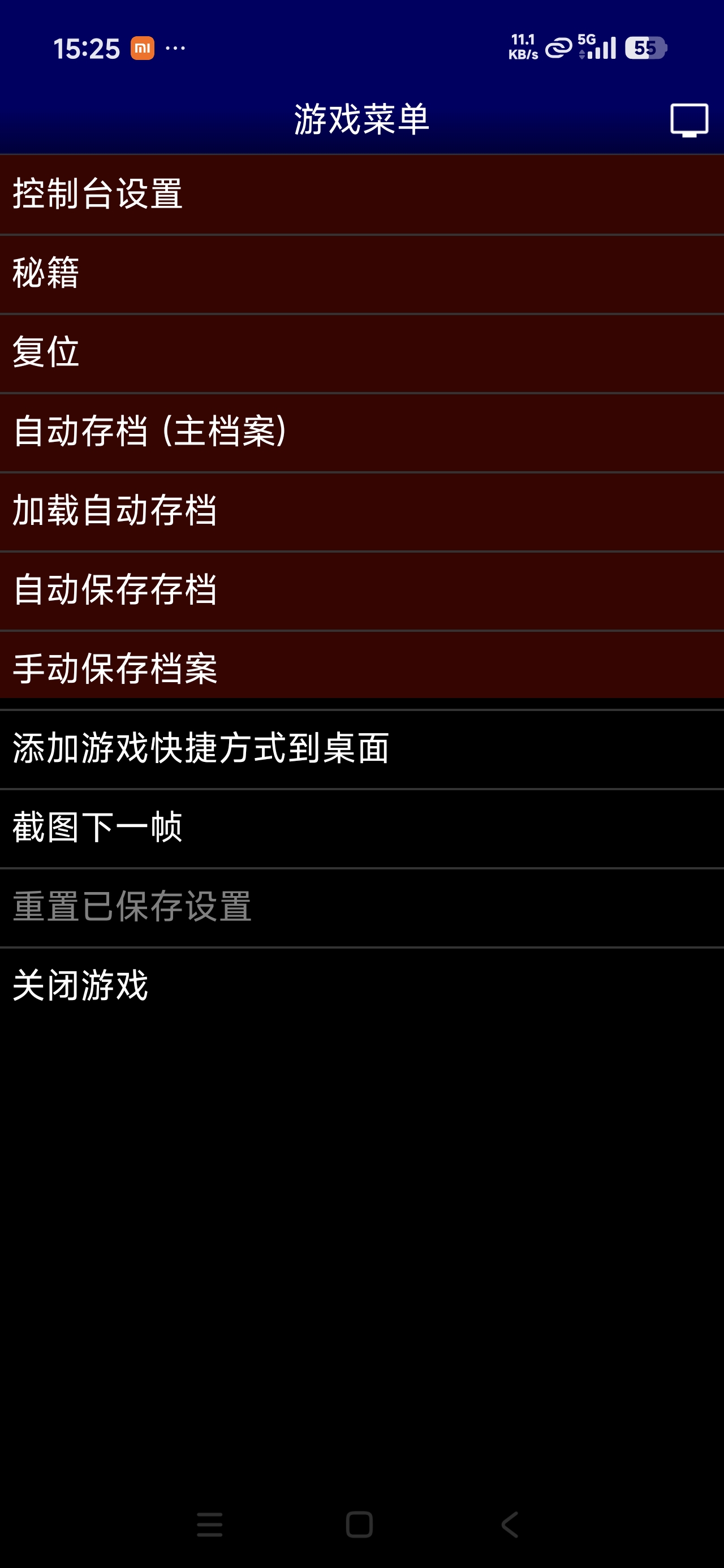Go to the system home screen
724x1568 pixels.
point(359,1524)
